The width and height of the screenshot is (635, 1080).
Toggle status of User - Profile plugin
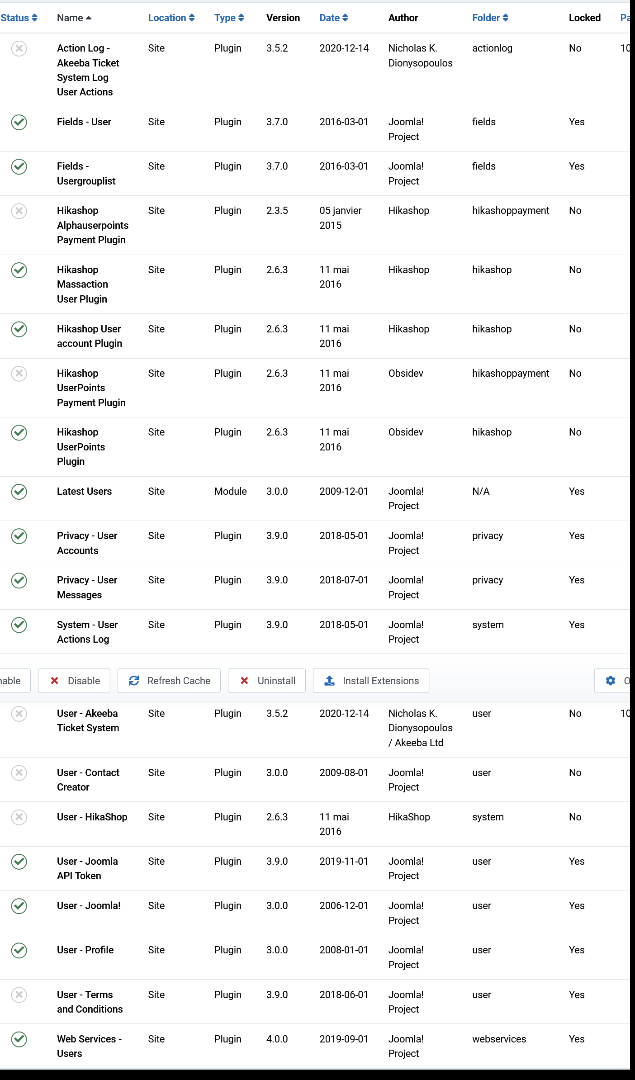[19, 950]
